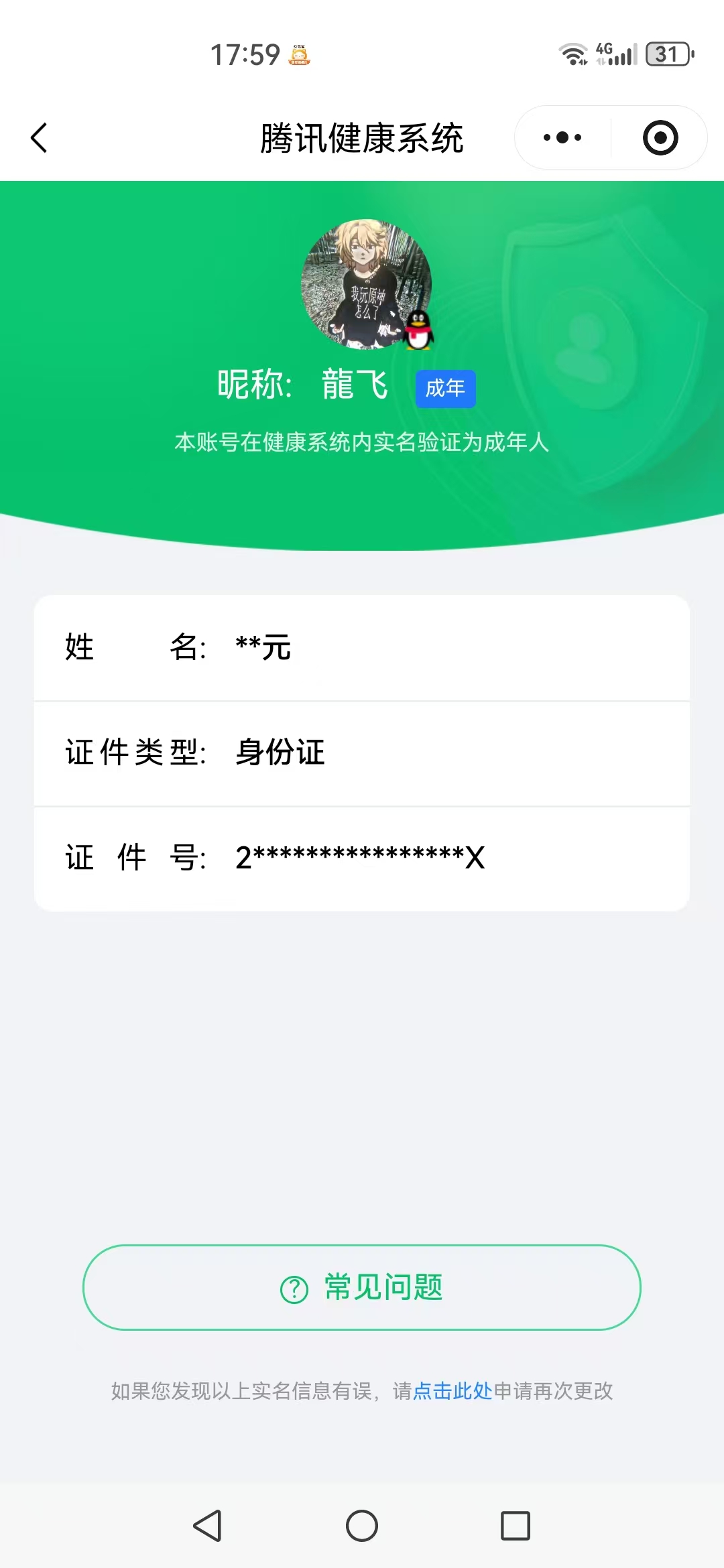Tap the nickname 龍飞 text
Viewport: 724px width, 1568px height.
tap(355, 385)
